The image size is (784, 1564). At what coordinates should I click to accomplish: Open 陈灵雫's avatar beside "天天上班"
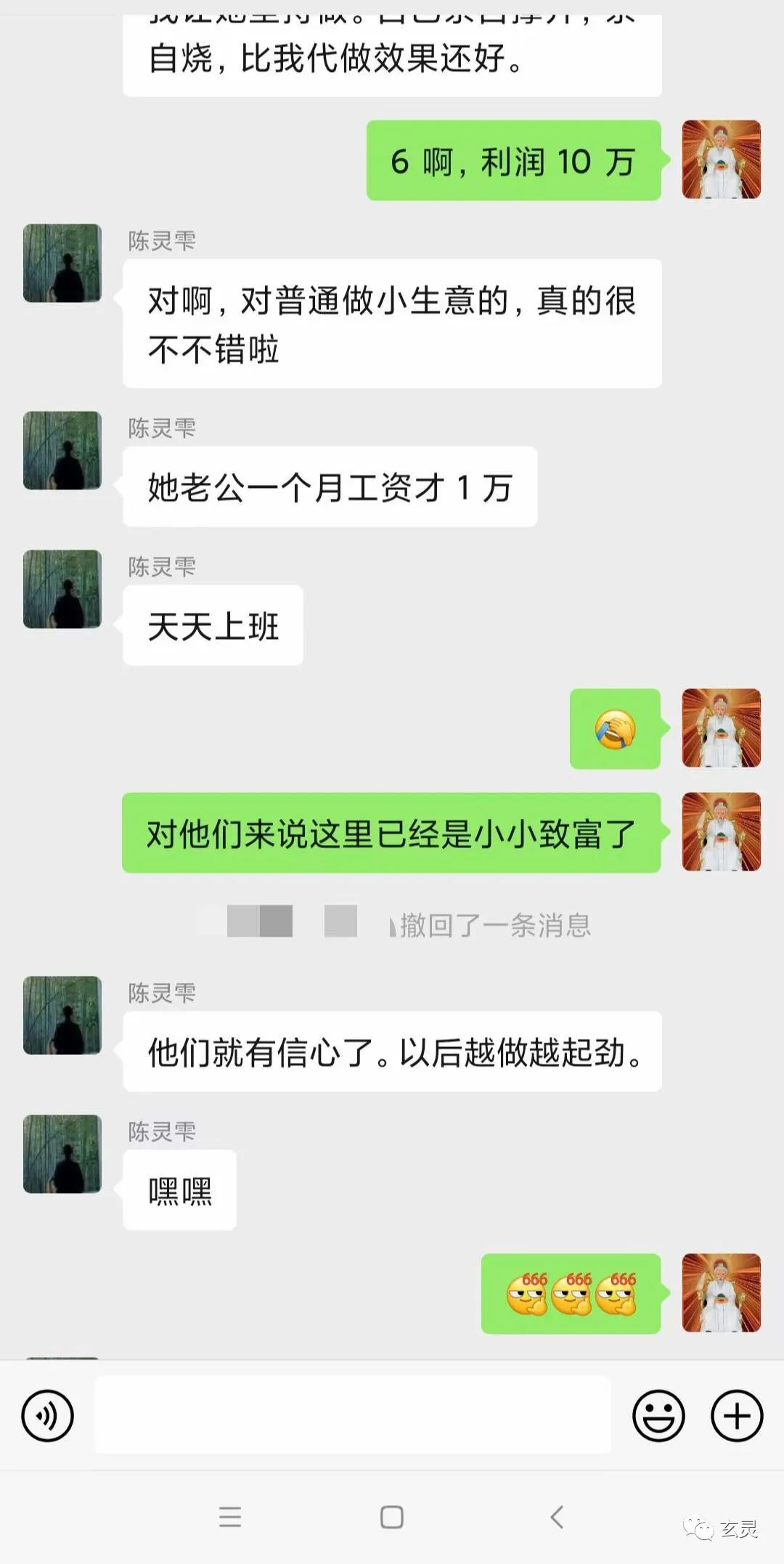coord(62,589)
